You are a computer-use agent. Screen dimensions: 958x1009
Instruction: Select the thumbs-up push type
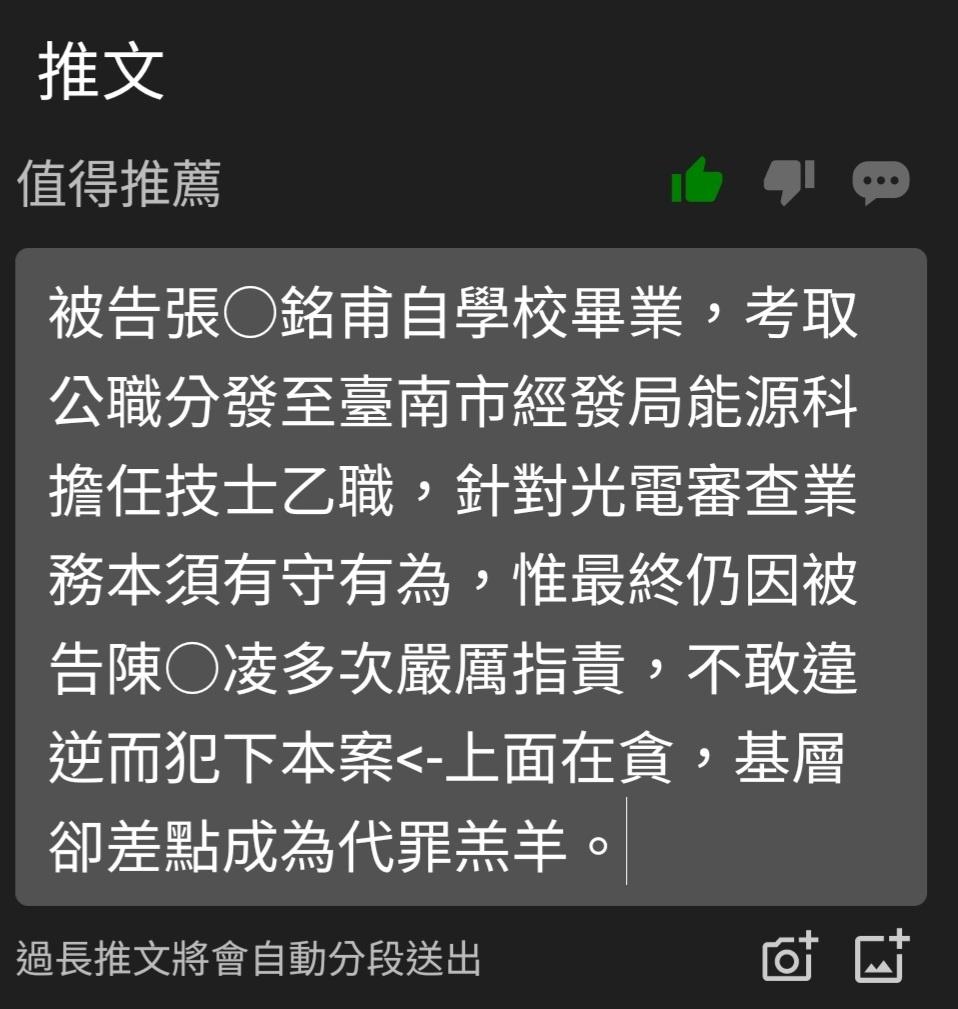[x=697, y=182]
